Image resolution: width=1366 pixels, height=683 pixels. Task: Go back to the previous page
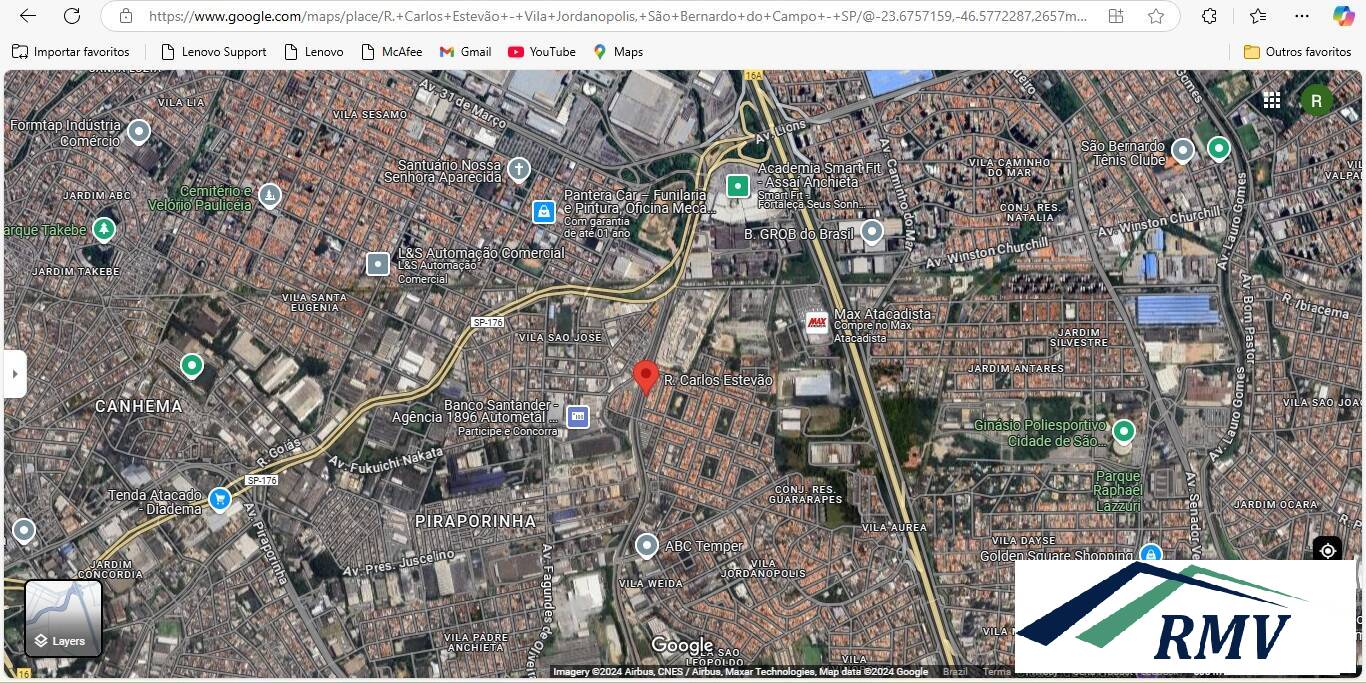point(28,16)
